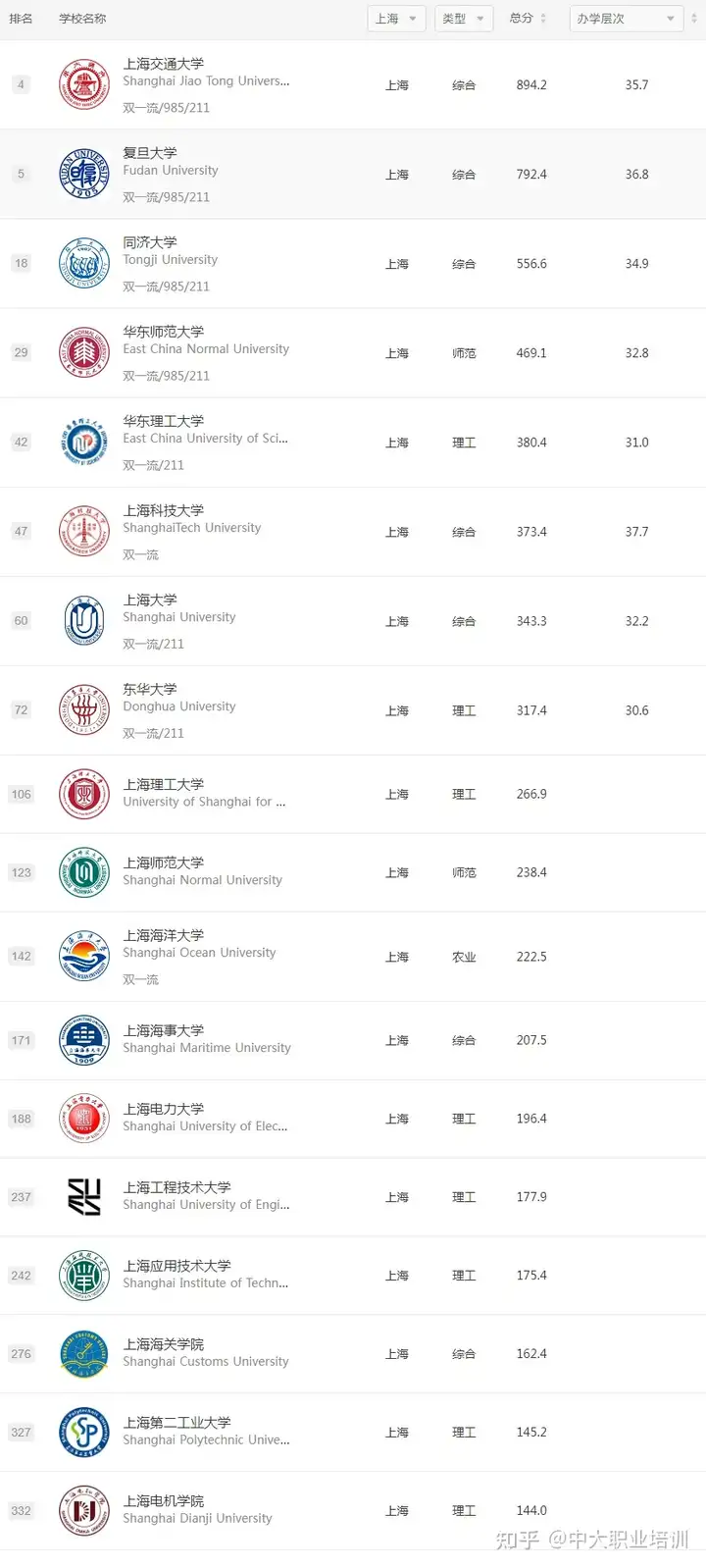This screenshot has height=1568, width=706.
Task: Open 上海工程技术大学 entry
Action: click(x=176, y=1187)
